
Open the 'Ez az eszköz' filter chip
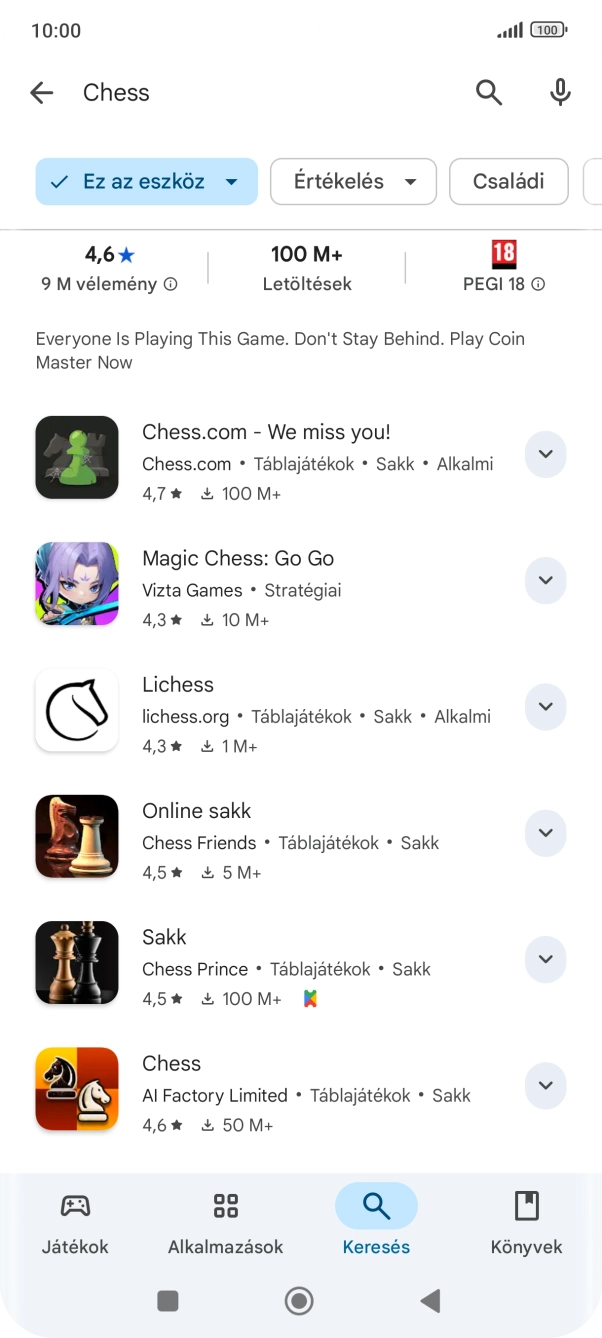[147, 182]
